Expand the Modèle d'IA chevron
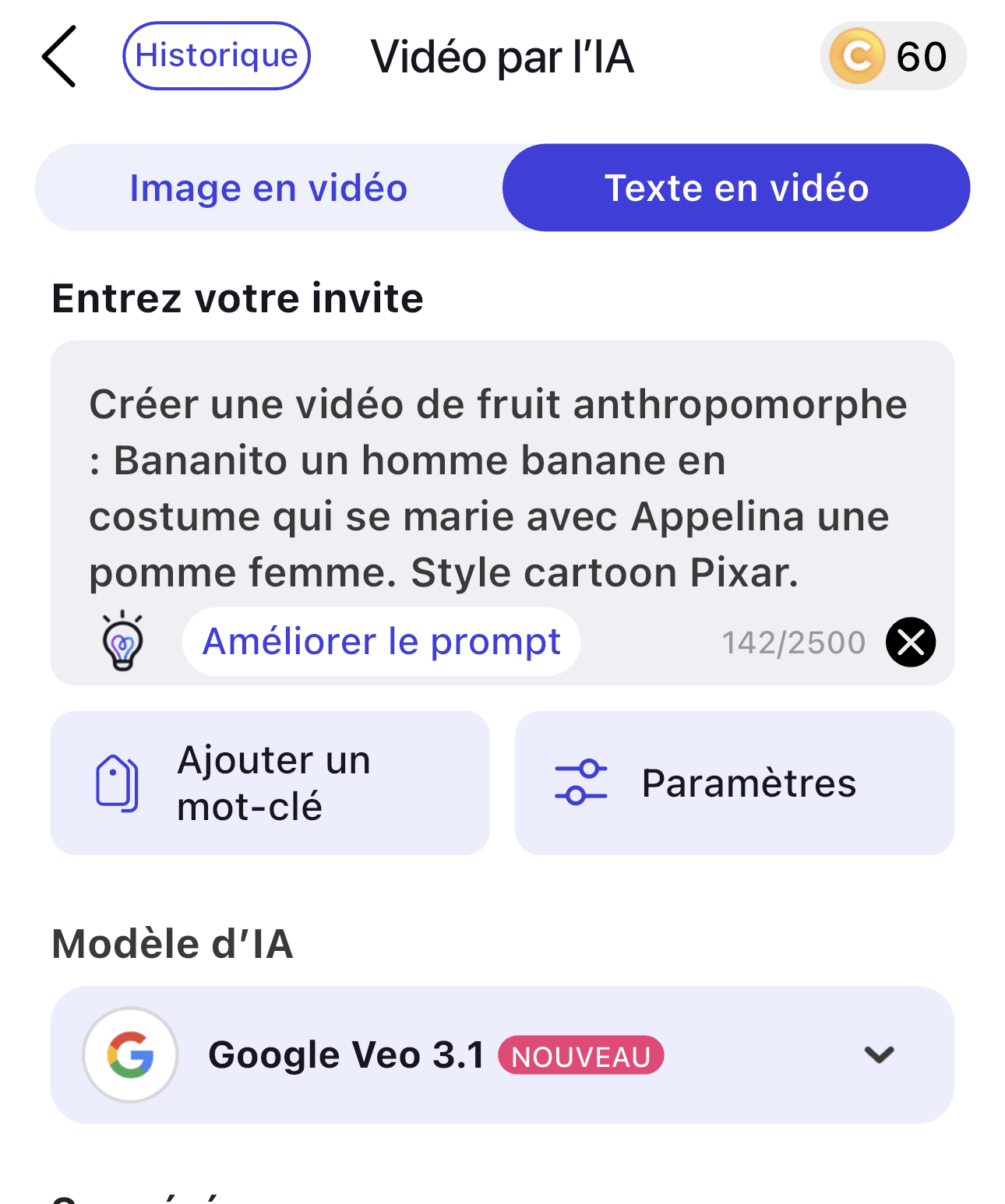The width and height of the screenshot is (1005, 1204). tap(878, 1054)
